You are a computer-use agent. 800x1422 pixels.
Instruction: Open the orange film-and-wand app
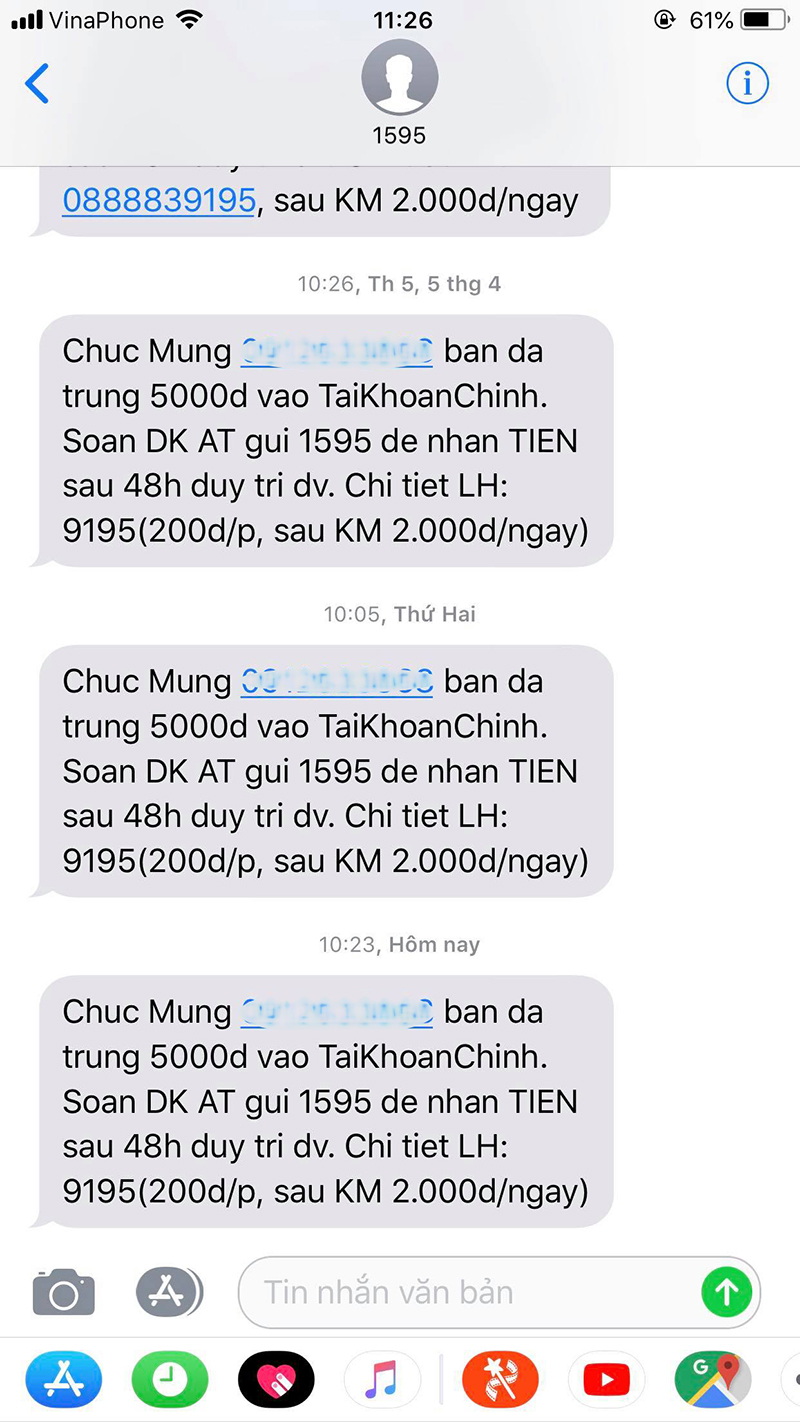pyautogui.click(x=500, y=1381)
